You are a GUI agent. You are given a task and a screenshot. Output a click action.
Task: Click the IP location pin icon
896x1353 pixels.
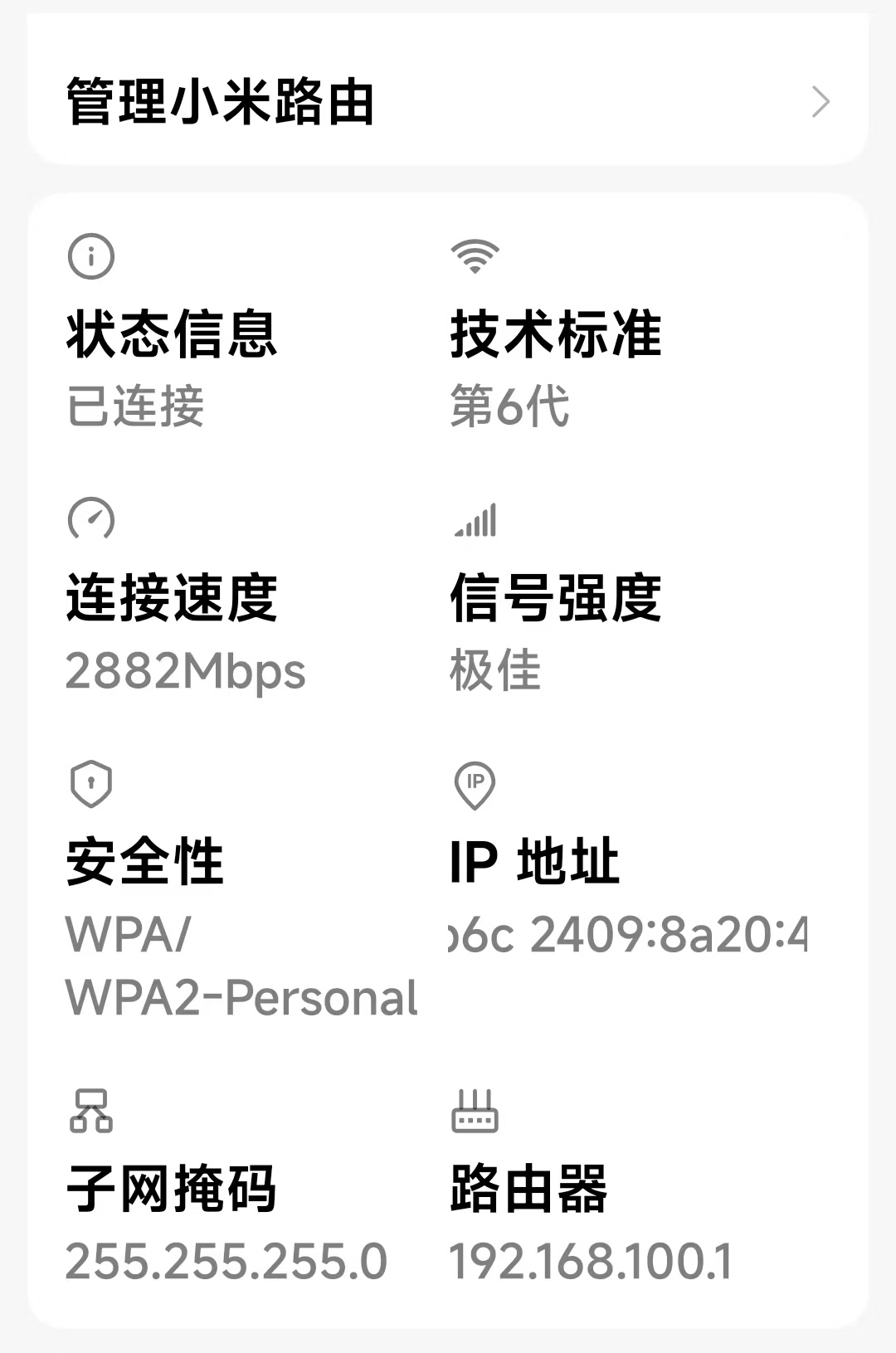point(475,783)
